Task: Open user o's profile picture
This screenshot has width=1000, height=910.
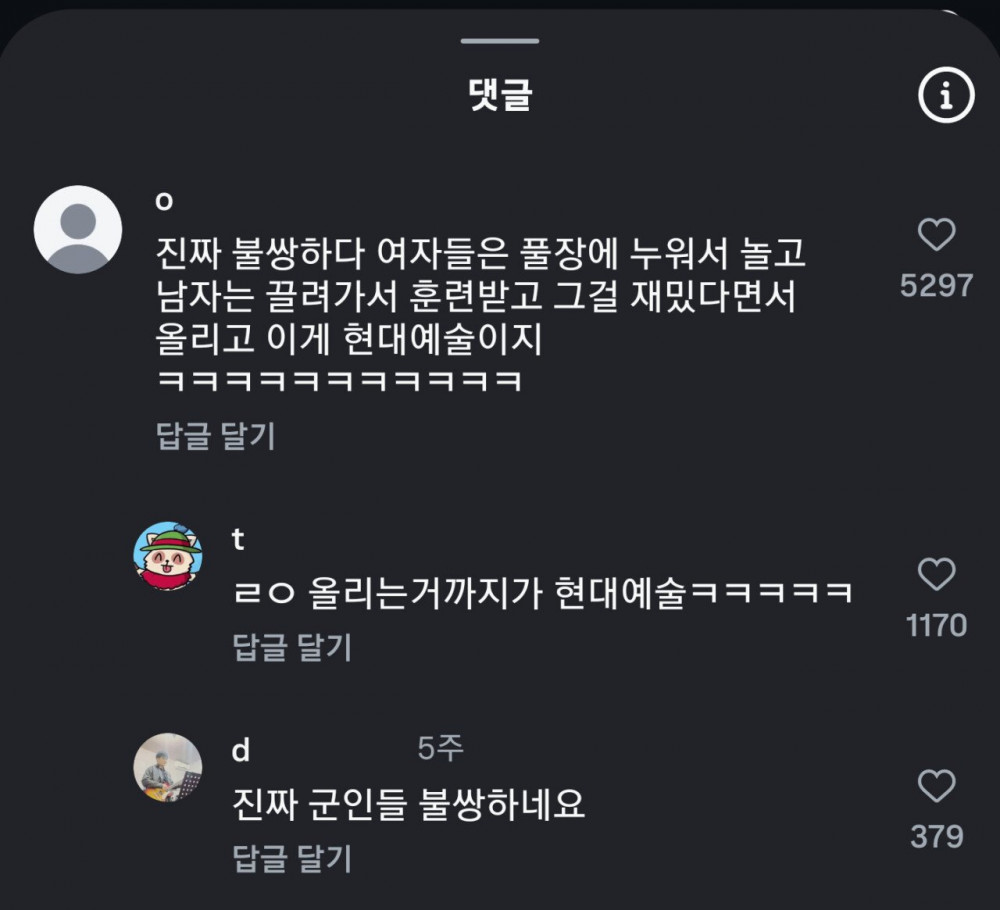Action: (78, 230)
